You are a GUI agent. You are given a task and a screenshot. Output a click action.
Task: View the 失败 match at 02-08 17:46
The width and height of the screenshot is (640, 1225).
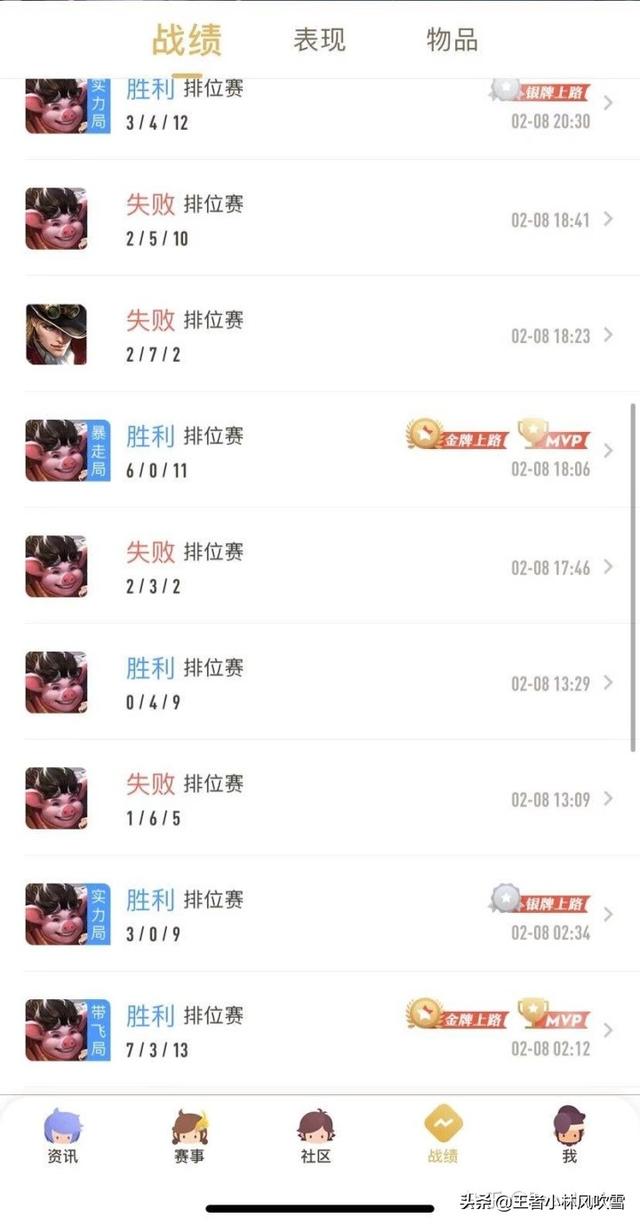[x=320, y=567]
